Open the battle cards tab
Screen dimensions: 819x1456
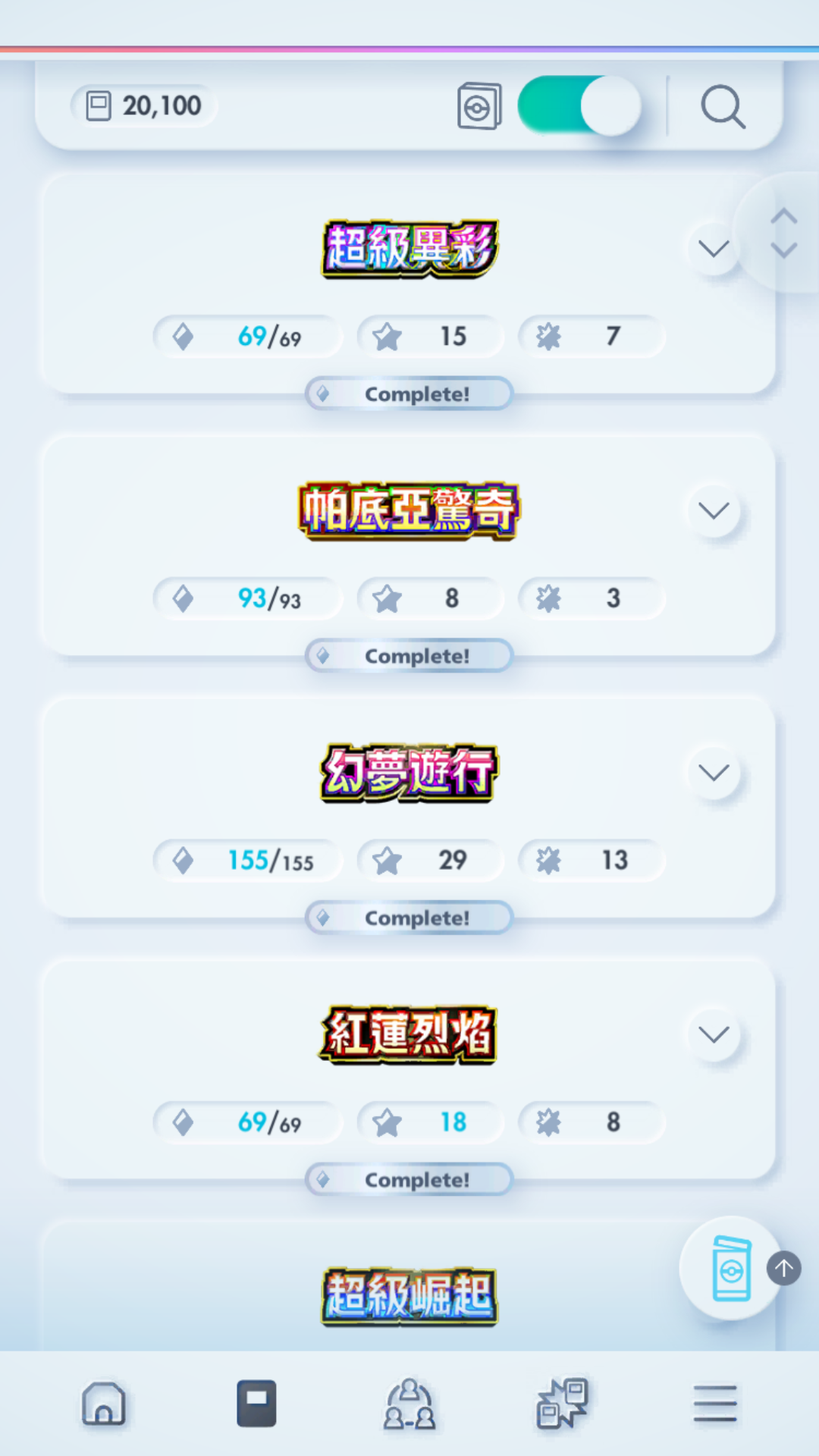(x=562, y=1404)
